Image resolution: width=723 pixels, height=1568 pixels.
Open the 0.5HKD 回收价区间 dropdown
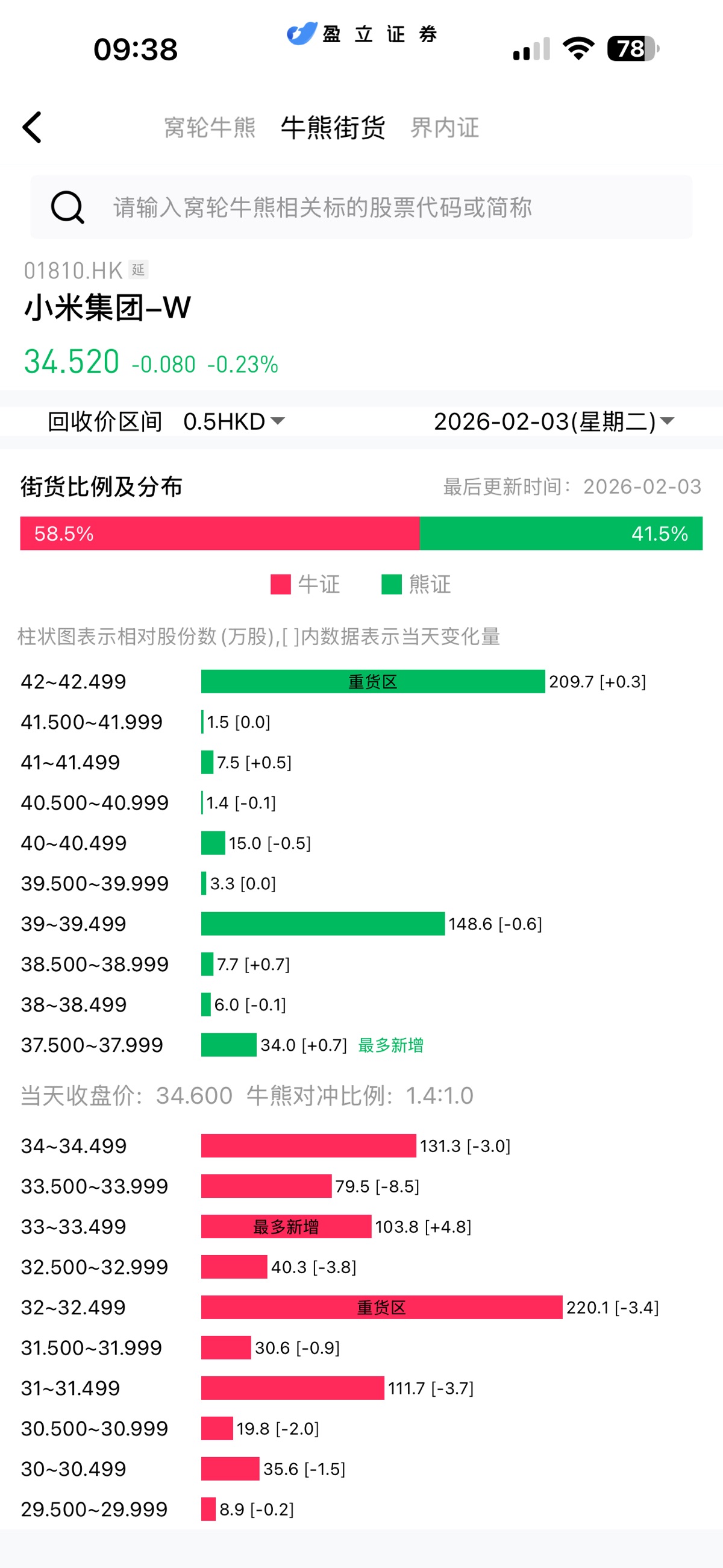234,421
